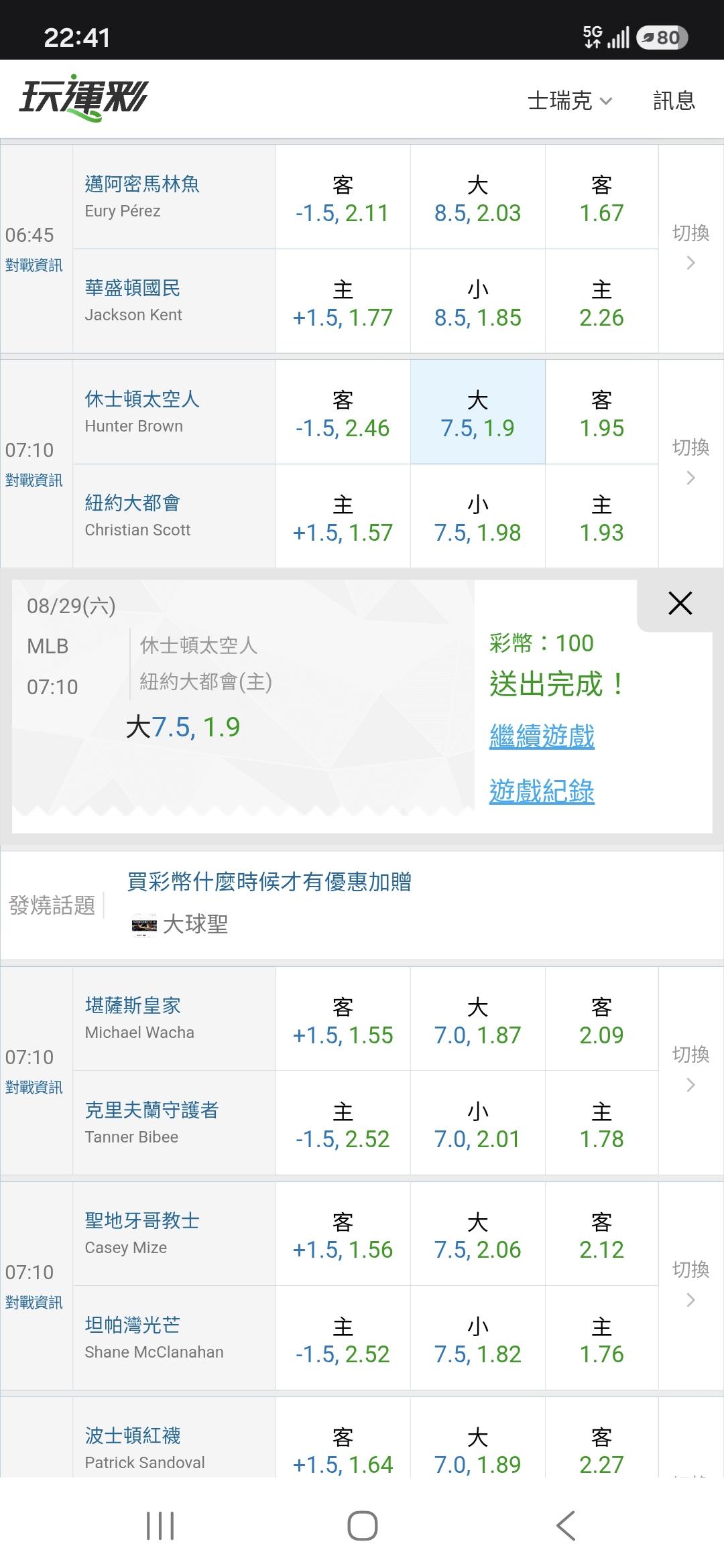Image resolution: width=724 pixels, height=1568 pixels.
Task: Open the 遊戲紀錄 link
Action: click(542, 791)
